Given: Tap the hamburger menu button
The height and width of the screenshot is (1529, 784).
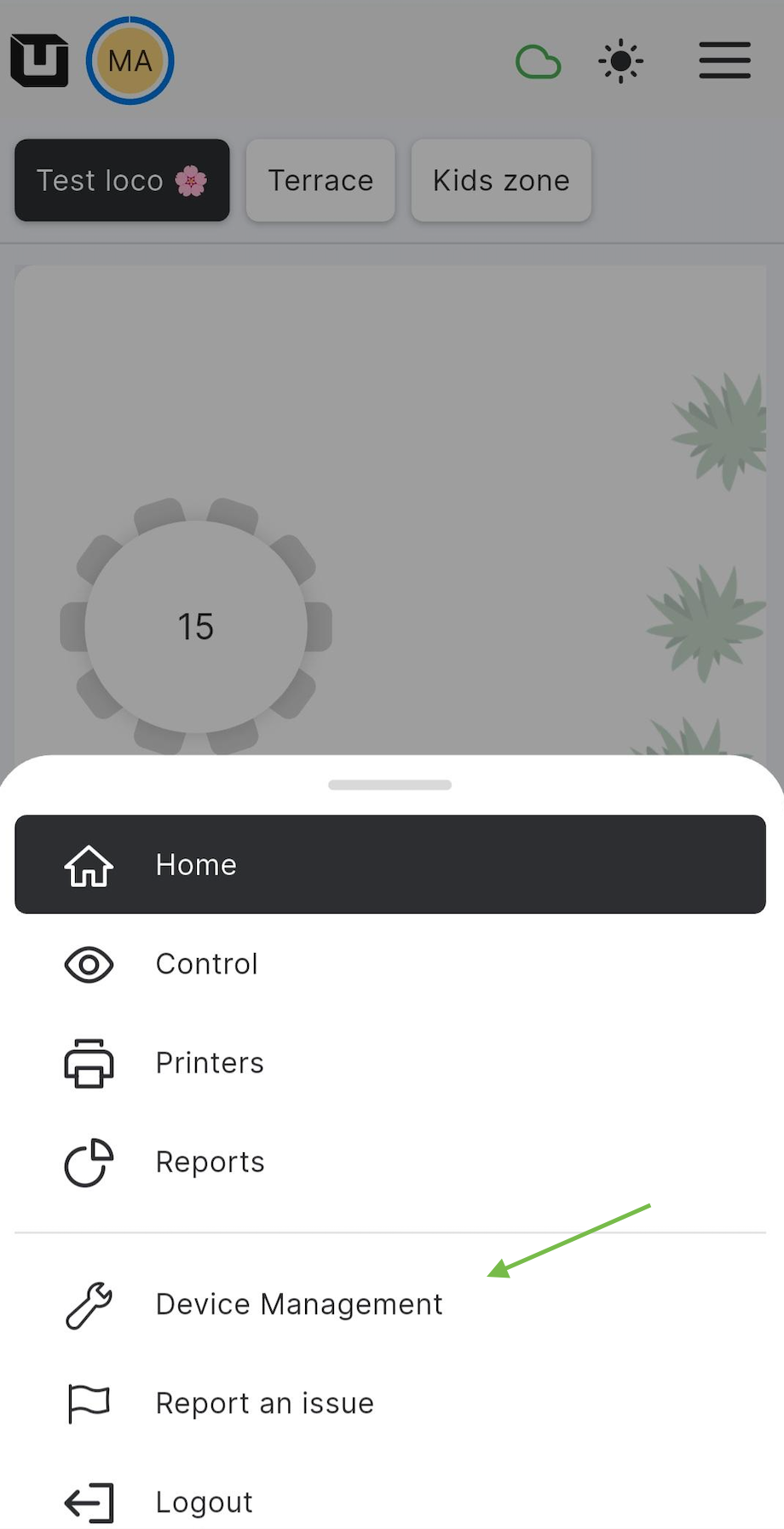Looking at the screenshot, I should (x=724, y=61).
